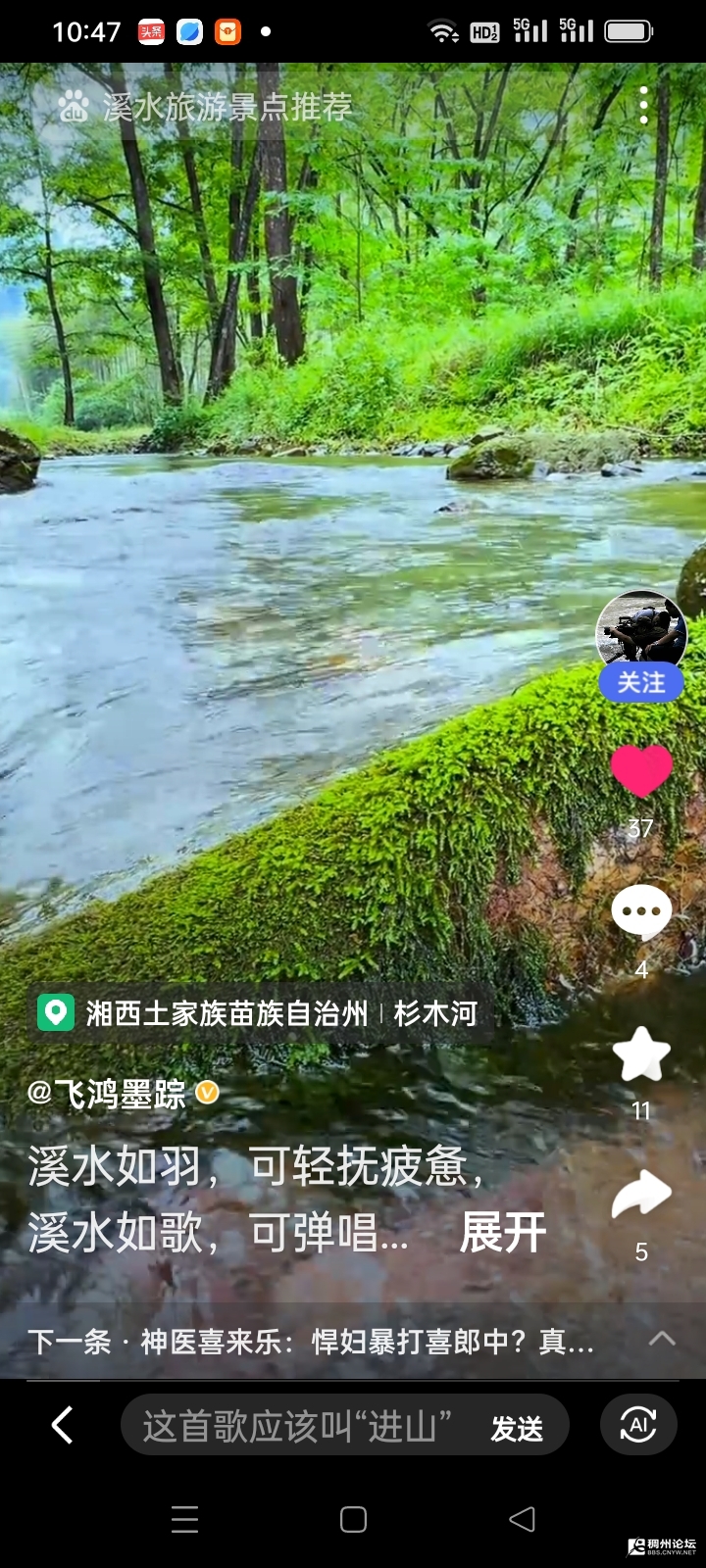706x1568 pixels.
Task: Open @飞鸿墨踪 author name
Action: pos(108,1094)
